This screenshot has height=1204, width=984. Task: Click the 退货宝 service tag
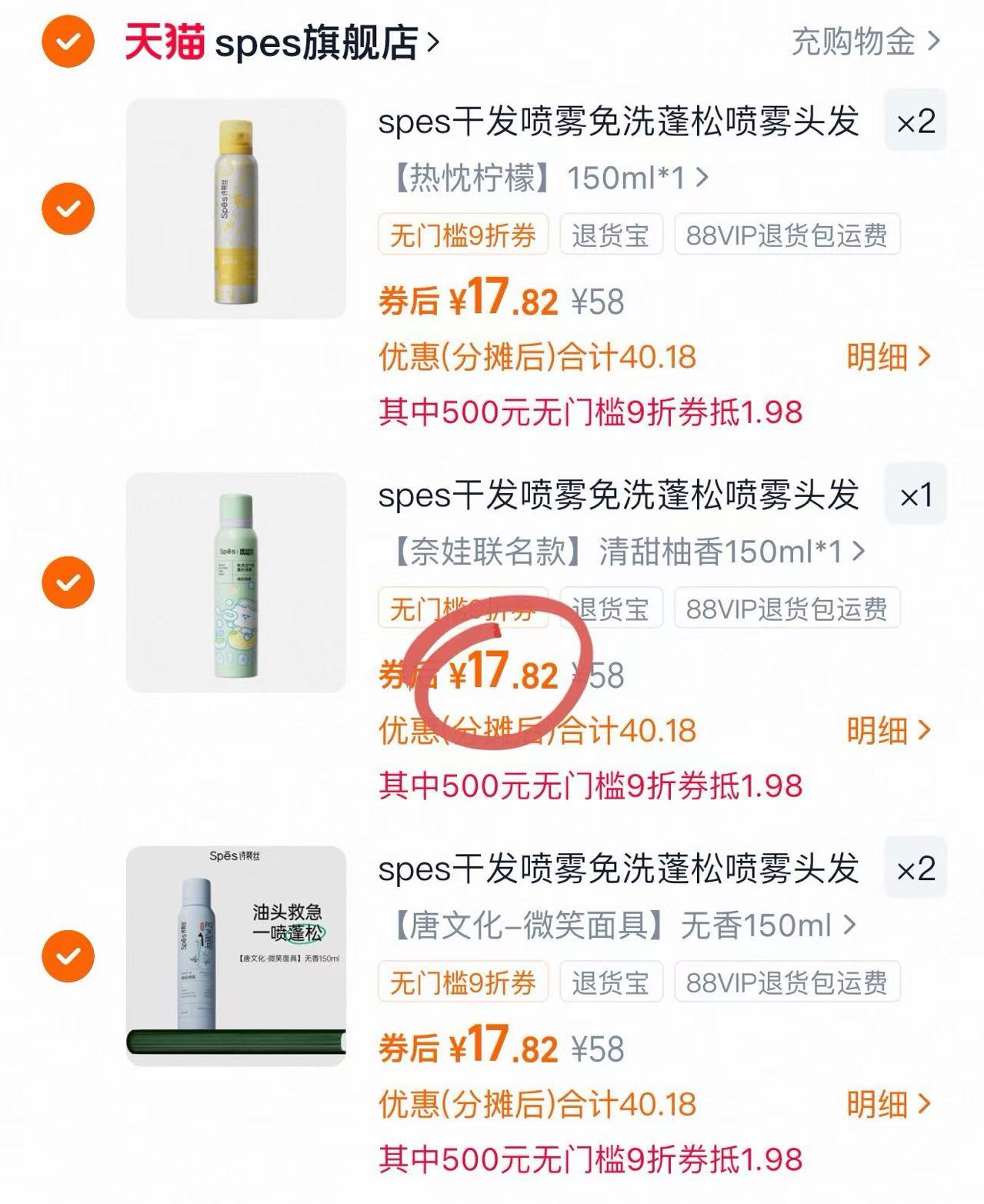click(612, 235)
